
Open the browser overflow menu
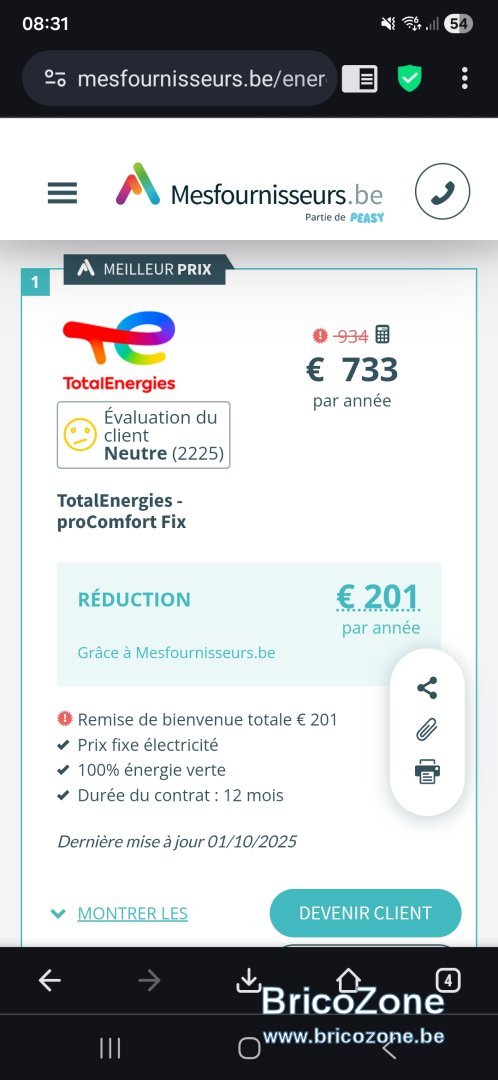[x=465, y=79]
